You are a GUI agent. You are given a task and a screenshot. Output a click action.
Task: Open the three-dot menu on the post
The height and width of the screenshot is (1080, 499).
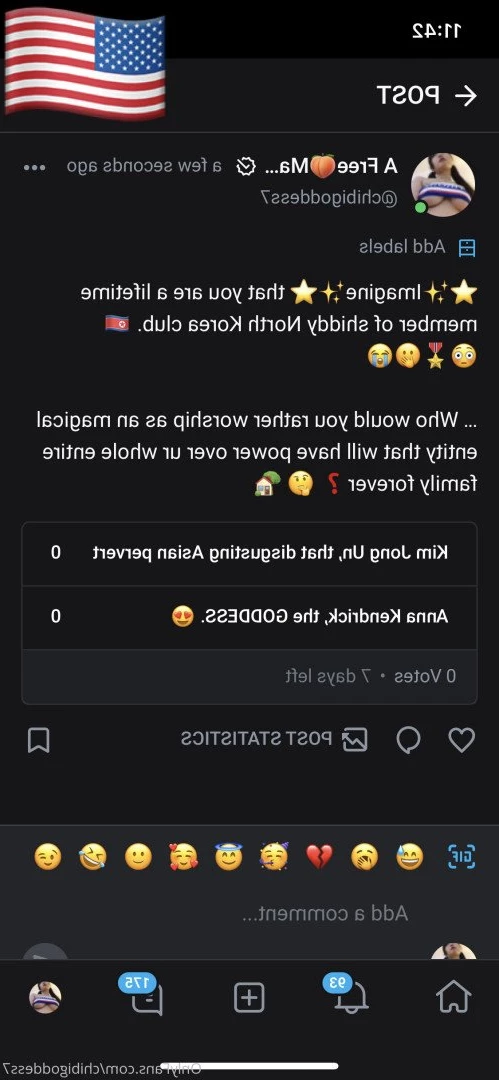[34, 167]
